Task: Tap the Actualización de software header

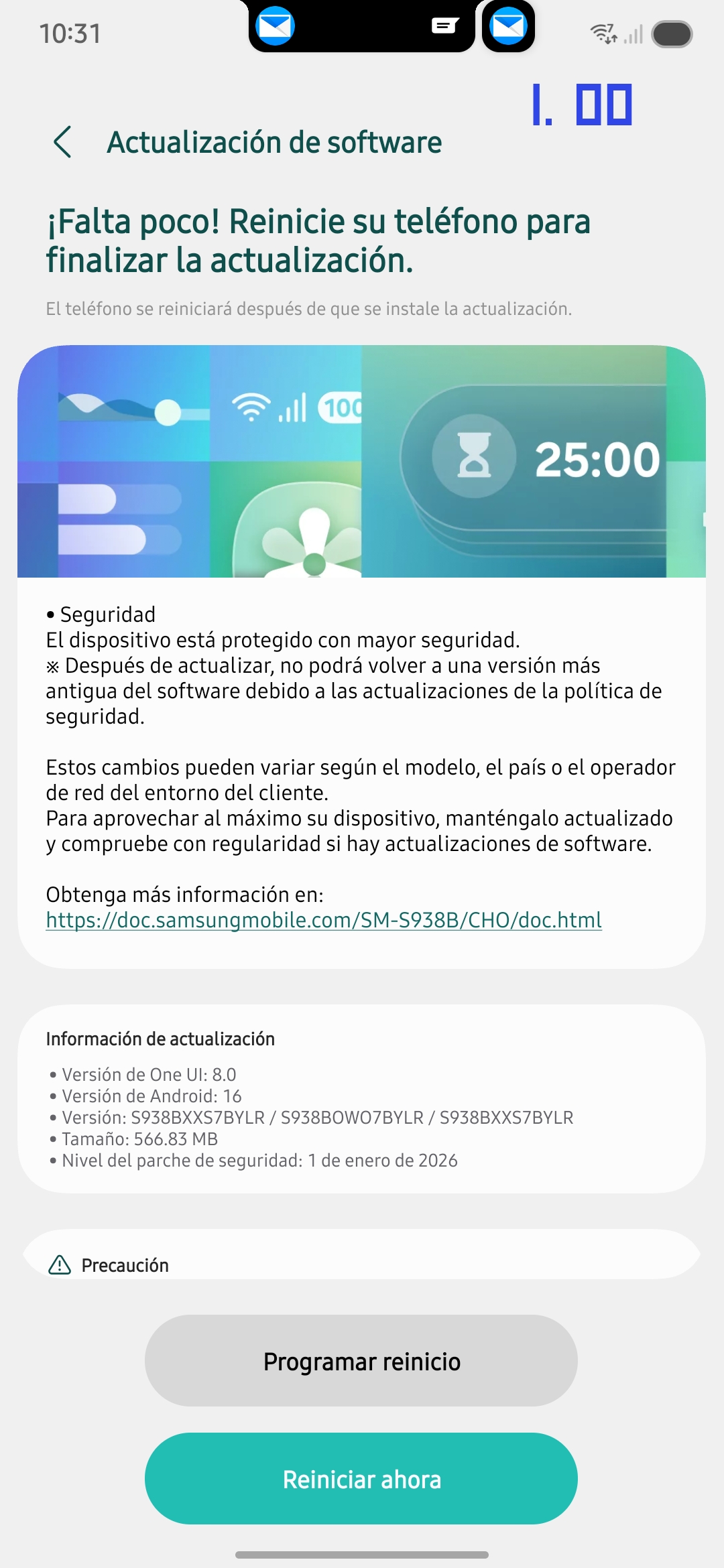Action: [x=274, y=142]
